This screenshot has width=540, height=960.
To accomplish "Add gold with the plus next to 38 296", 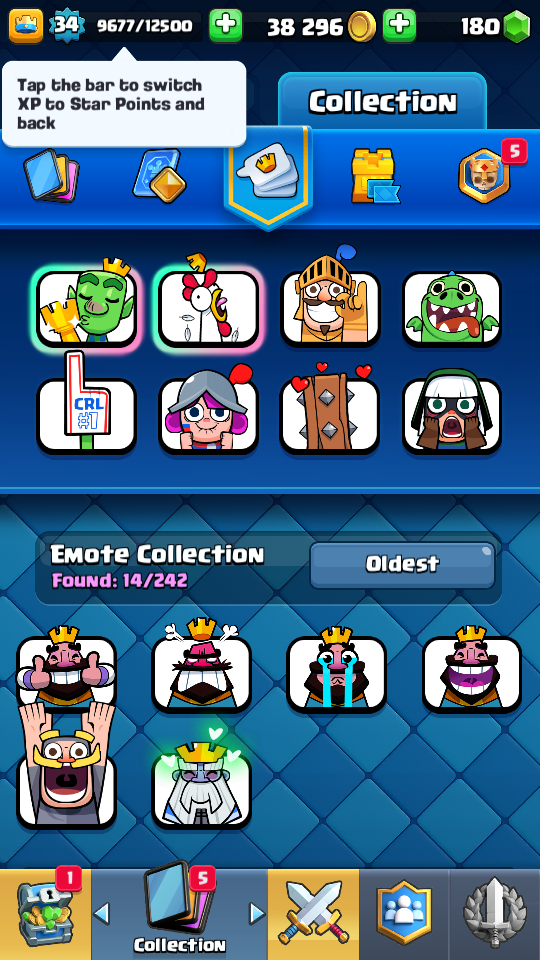I will point(399,26).
